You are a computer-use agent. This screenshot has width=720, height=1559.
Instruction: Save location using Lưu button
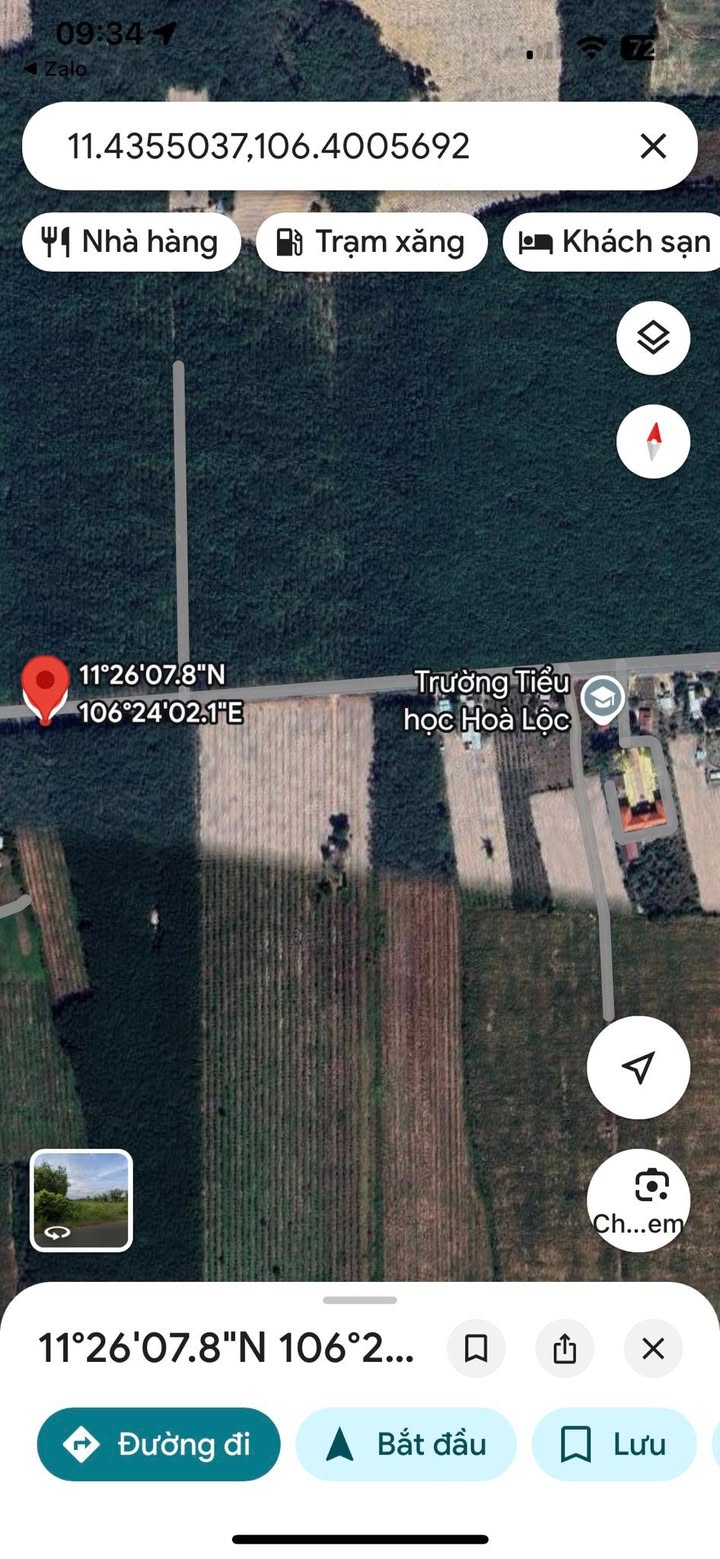click(x=613, y=1444)
